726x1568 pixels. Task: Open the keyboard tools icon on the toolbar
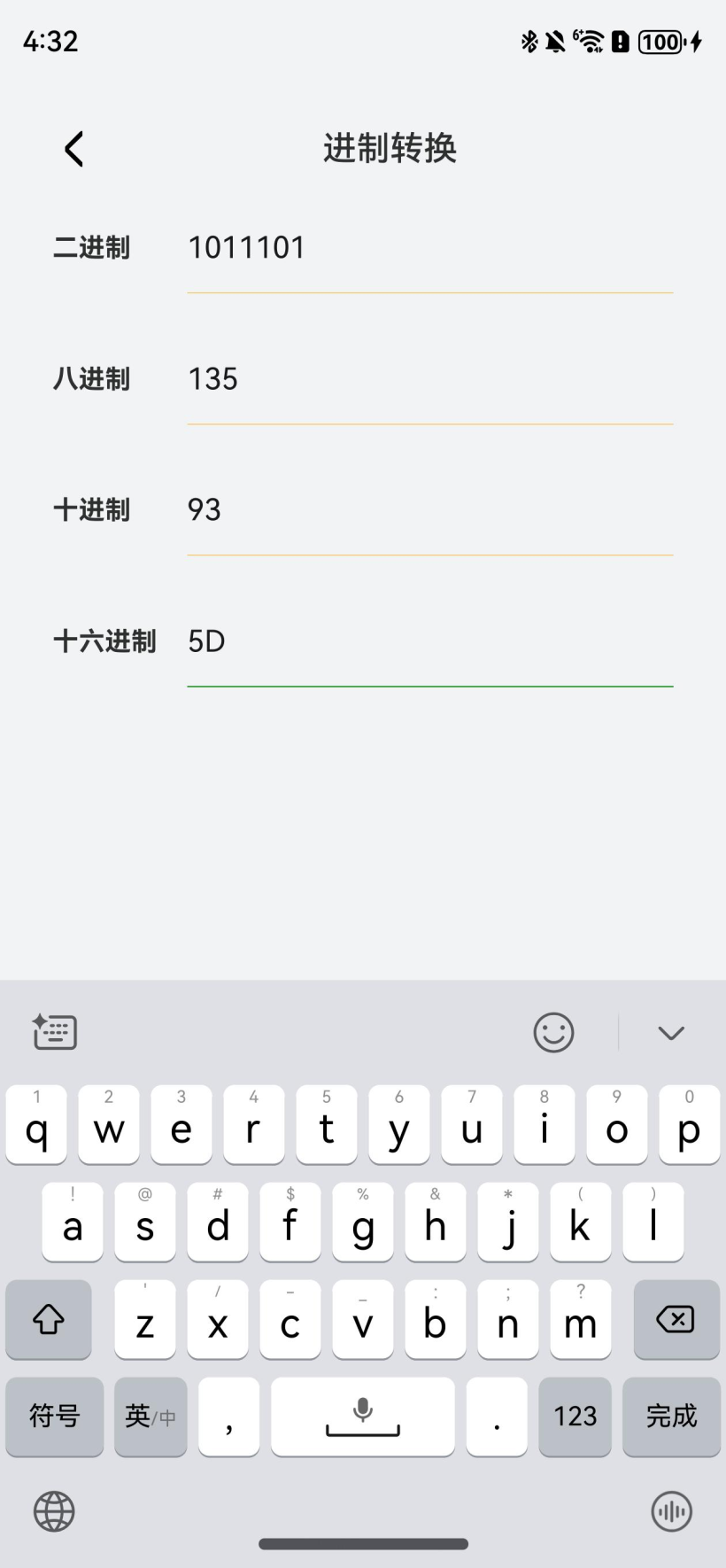click(x=55, y=1033)
